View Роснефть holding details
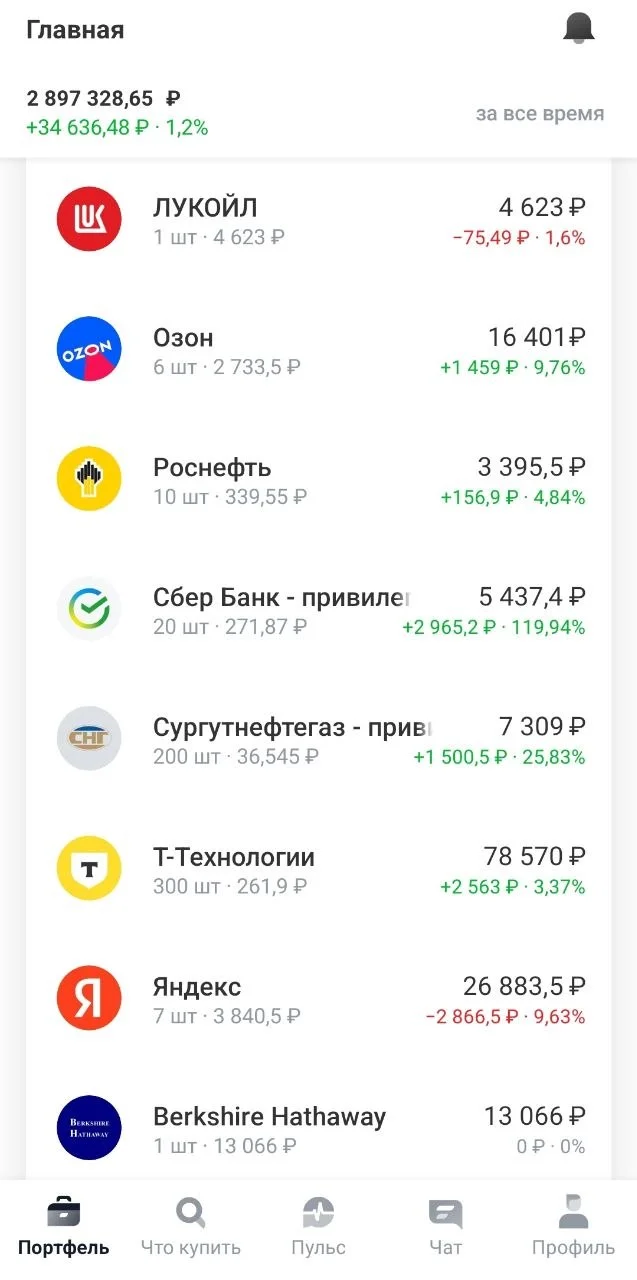This screenshot has width=637, height=1280. (319, 480)
